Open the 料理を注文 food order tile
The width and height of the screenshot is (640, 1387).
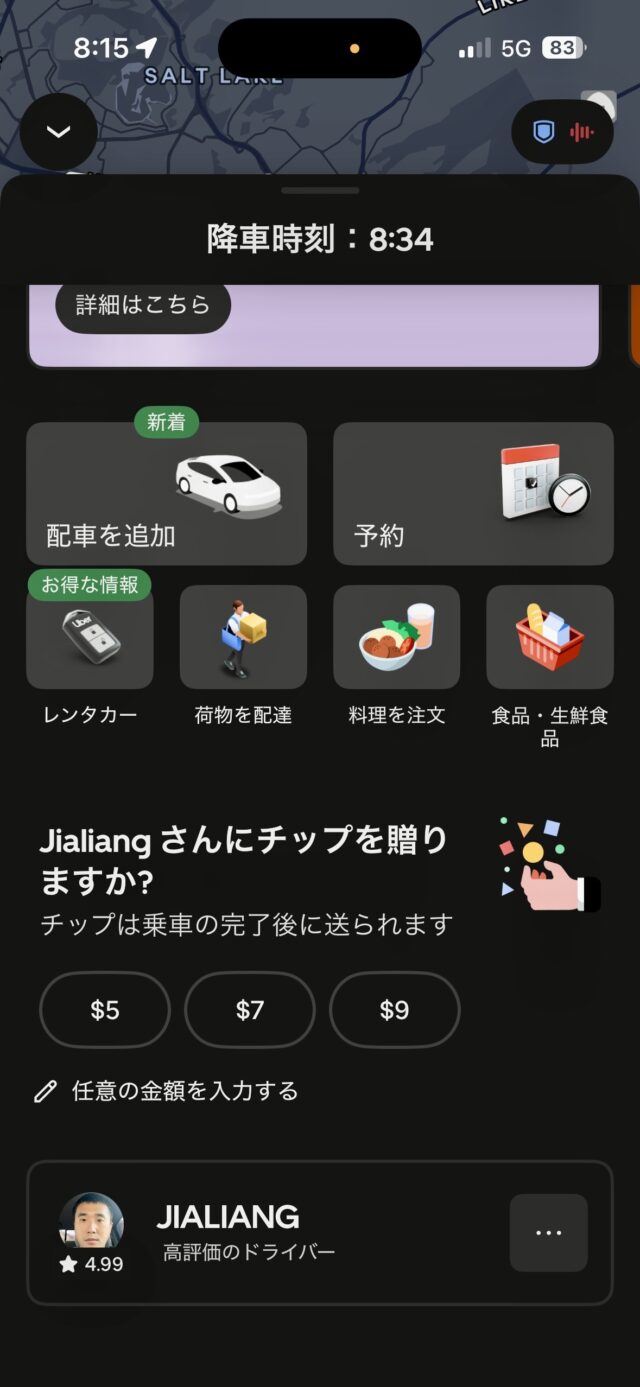[396, 637]
